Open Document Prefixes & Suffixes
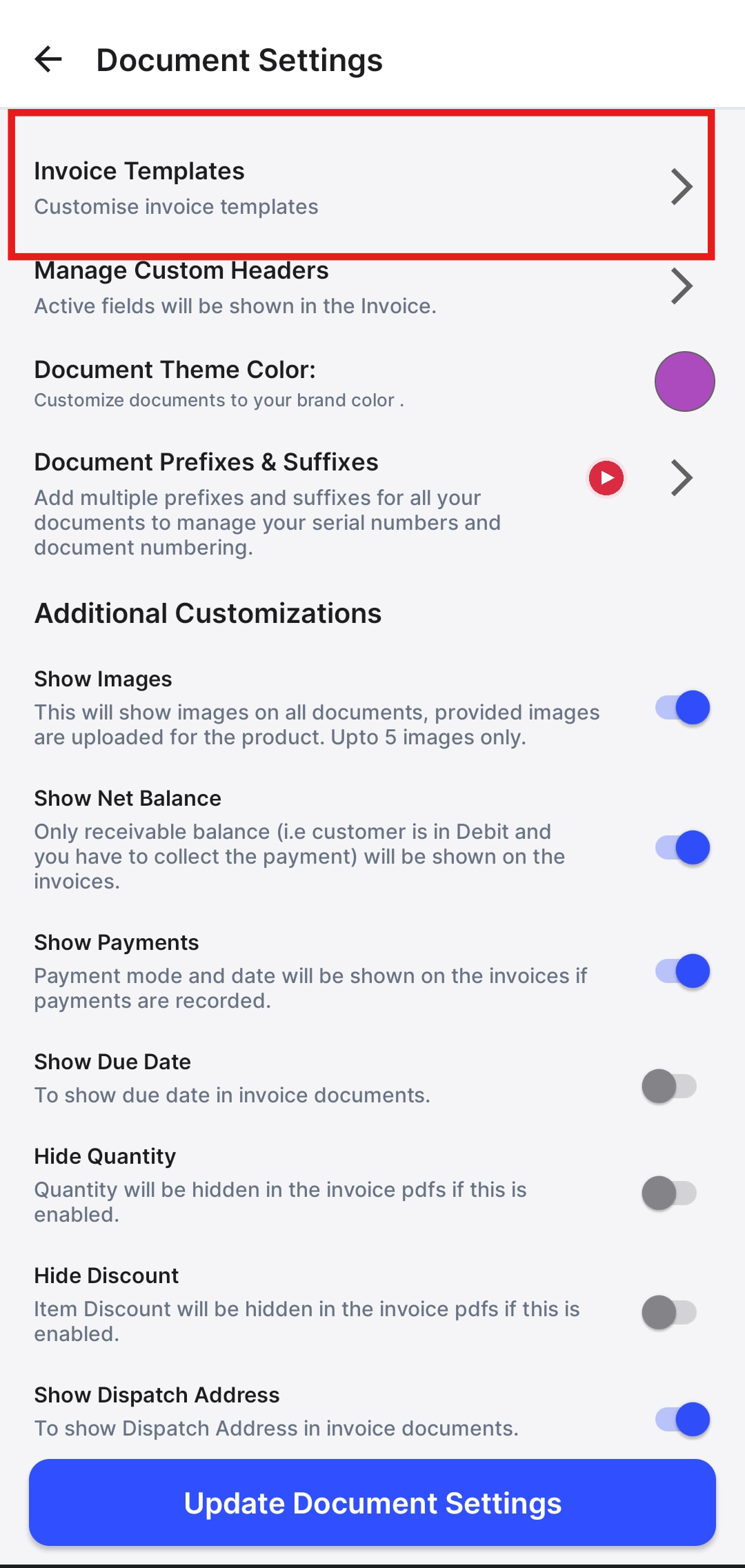The width and height of the screenshot is (745, 1568). pos(681,477)
